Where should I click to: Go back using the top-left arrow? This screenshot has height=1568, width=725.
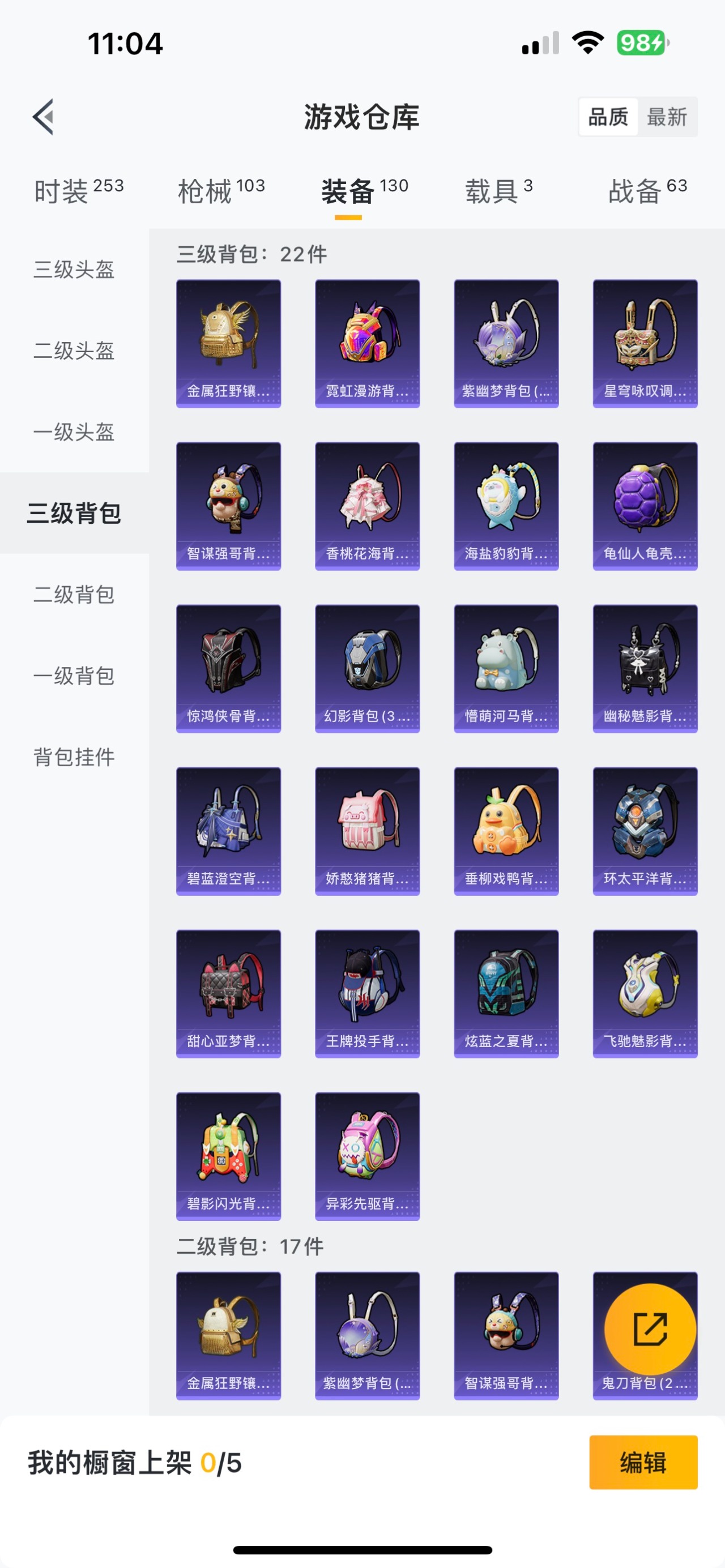coord(43,116)
